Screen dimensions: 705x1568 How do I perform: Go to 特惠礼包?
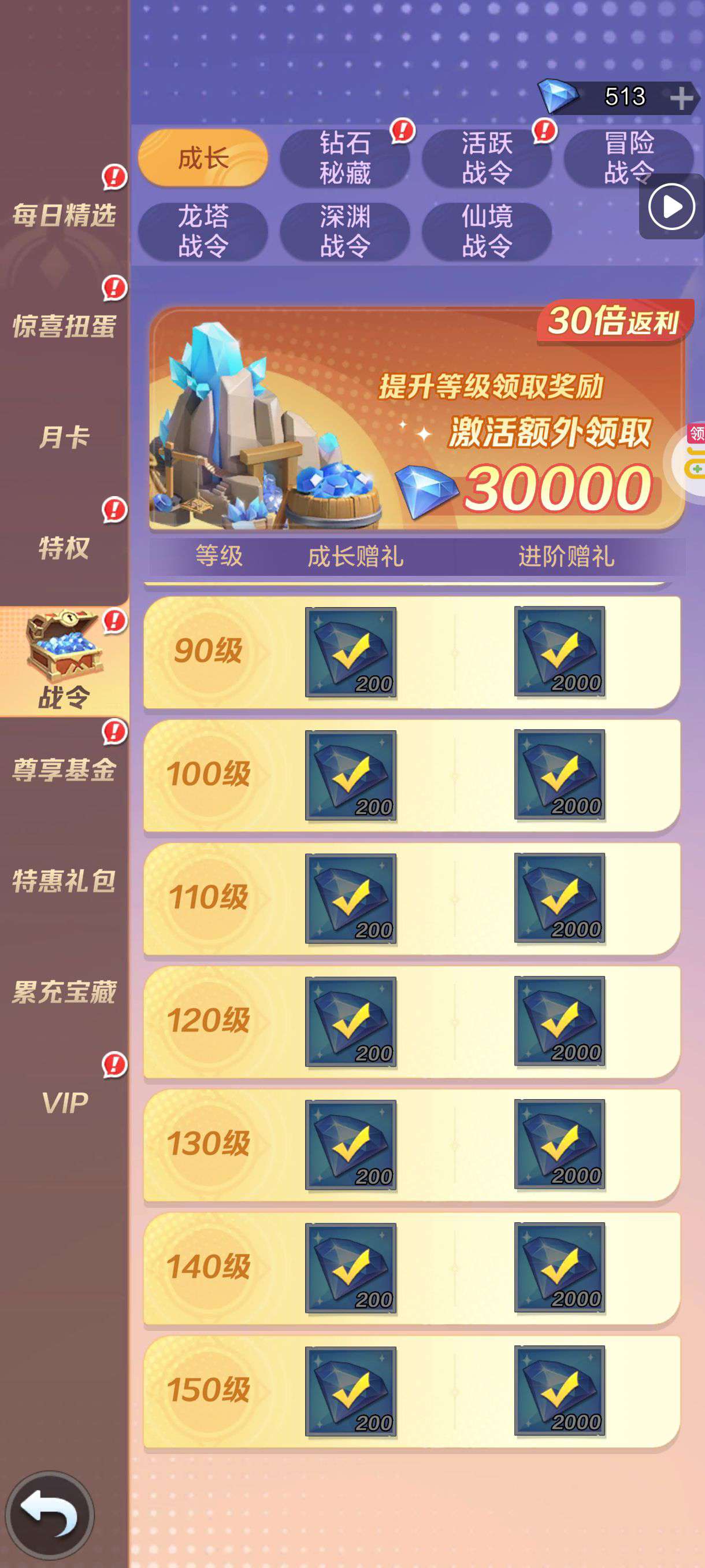pos(64,881)
